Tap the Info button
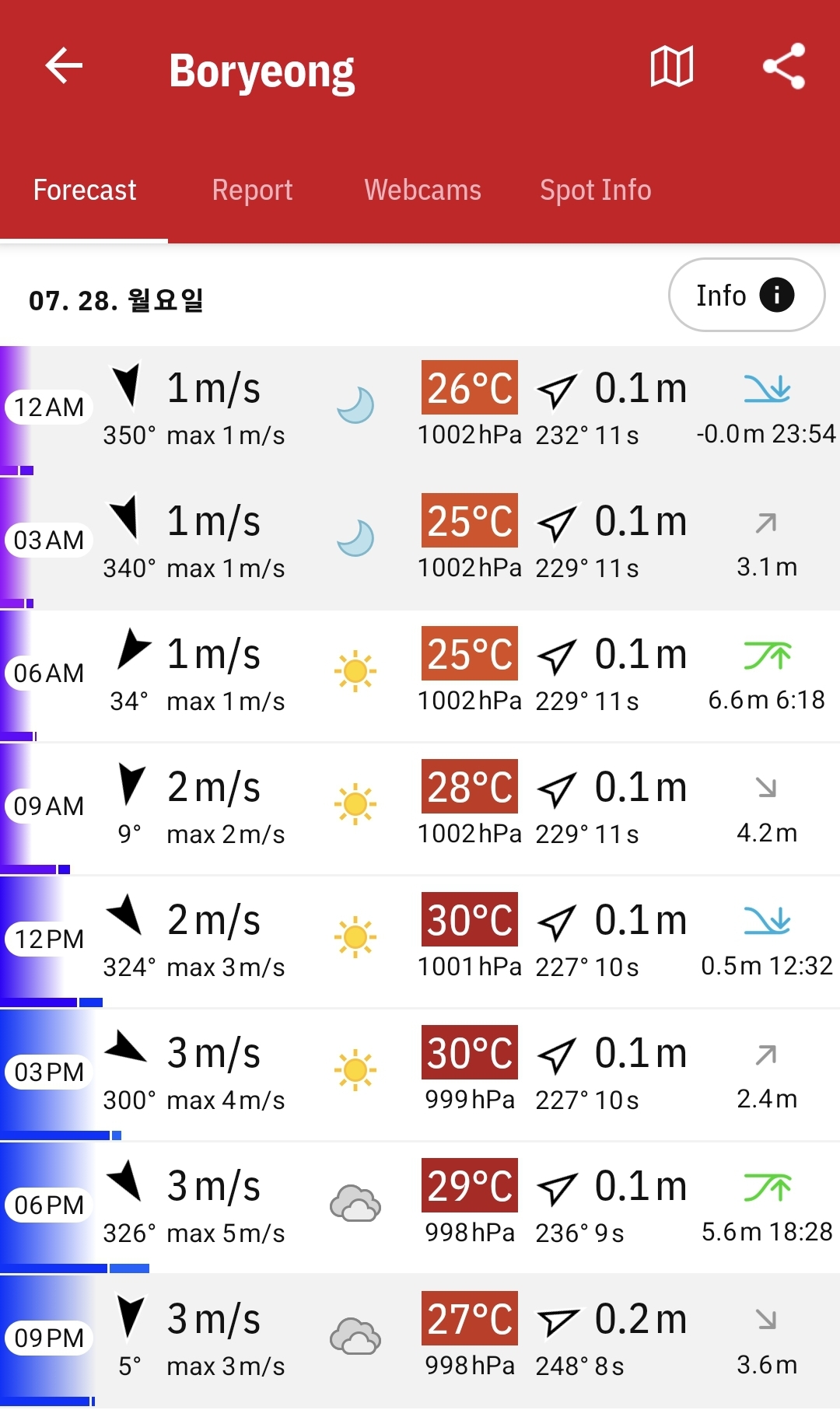840x1410 pixels. pos(745,296)
